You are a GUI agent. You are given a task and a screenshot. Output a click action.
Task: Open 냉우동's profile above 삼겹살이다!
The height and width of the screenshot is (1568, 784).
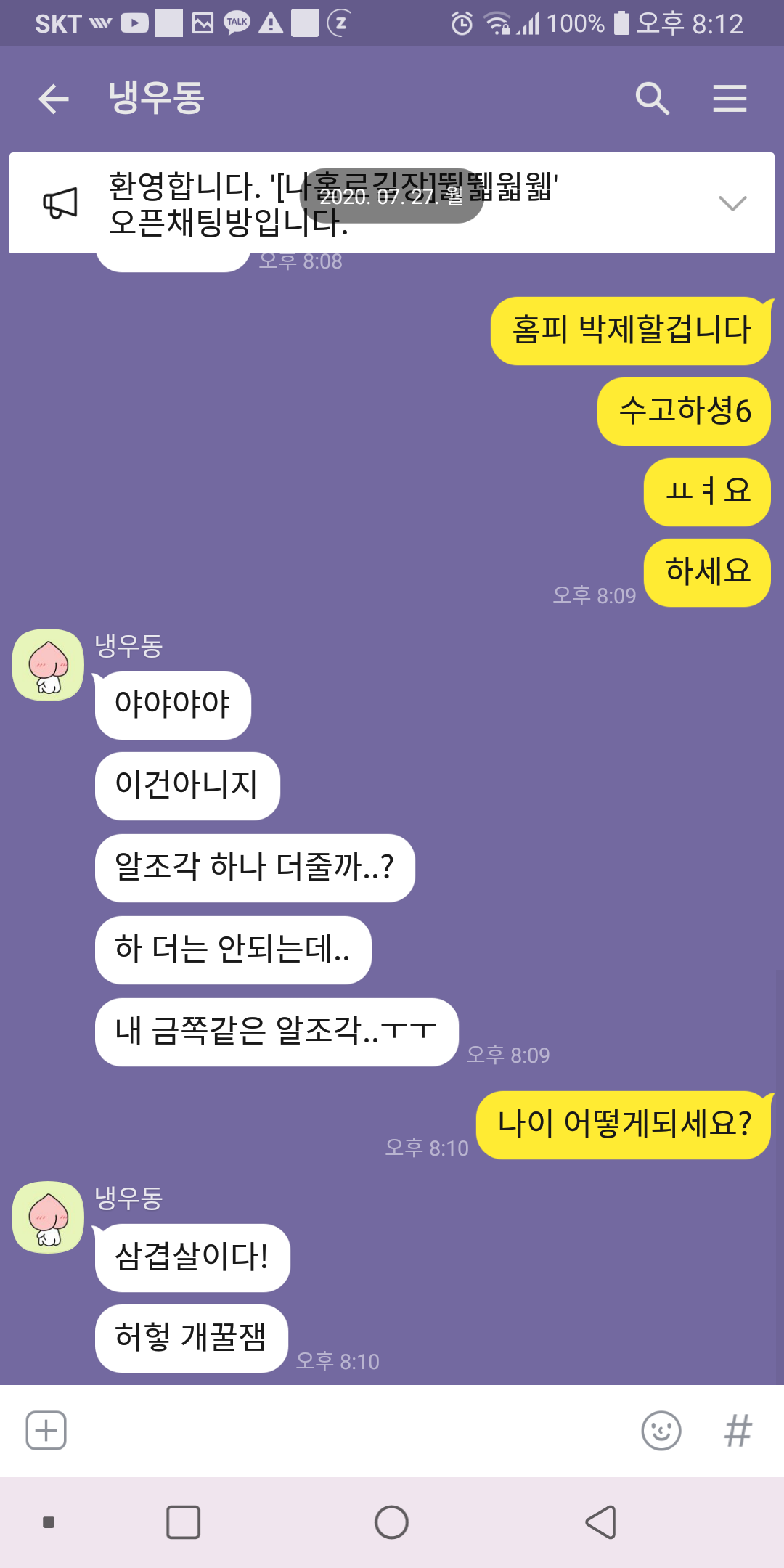pos(48,1217)
